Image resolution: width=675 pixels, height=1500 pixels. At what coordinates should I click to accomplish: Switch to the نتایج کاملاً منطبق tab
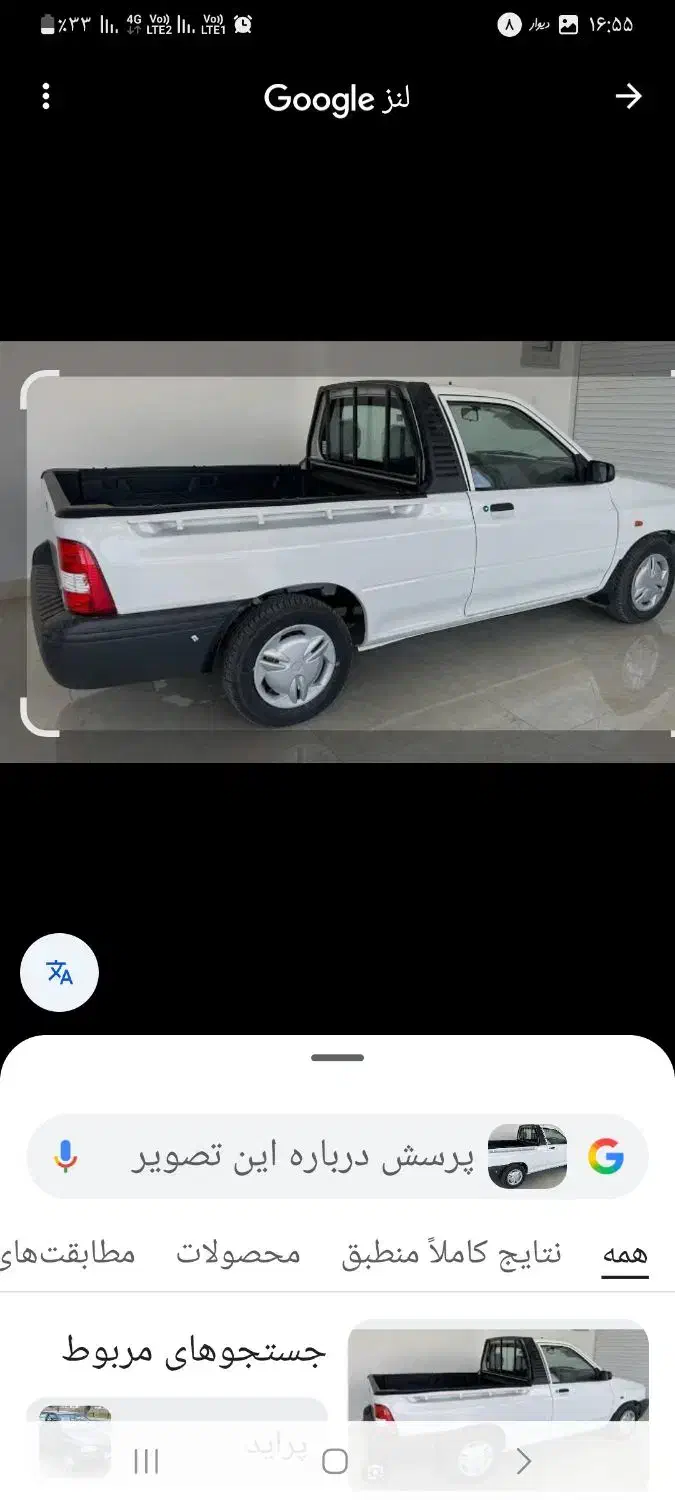click(452, 1254)
